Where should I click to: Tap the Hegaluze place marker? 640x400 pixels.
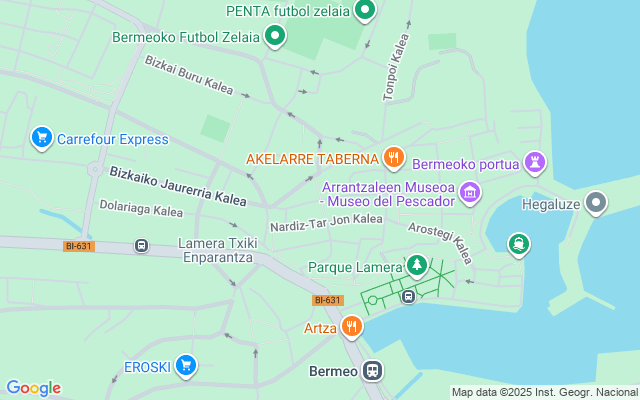pos(596,205)
